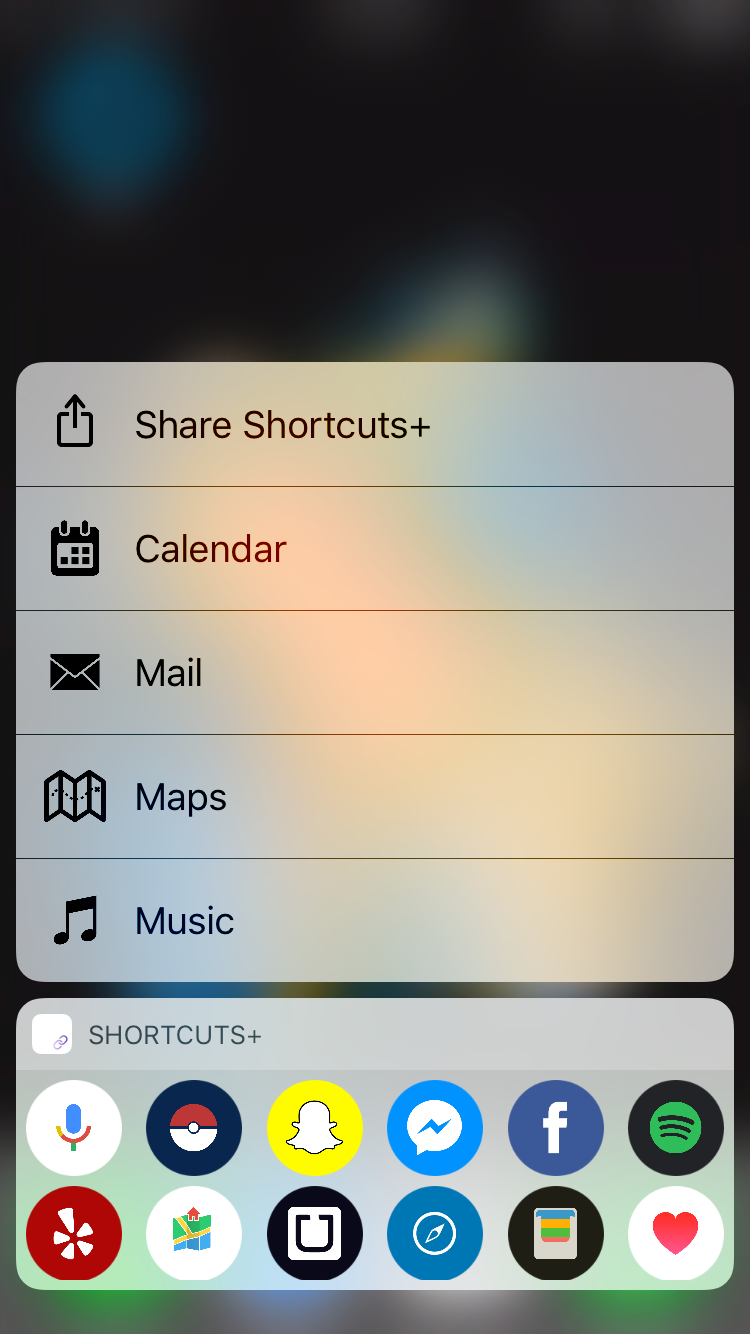Open Facebook Messenger icon

(x=435, y=1128)
